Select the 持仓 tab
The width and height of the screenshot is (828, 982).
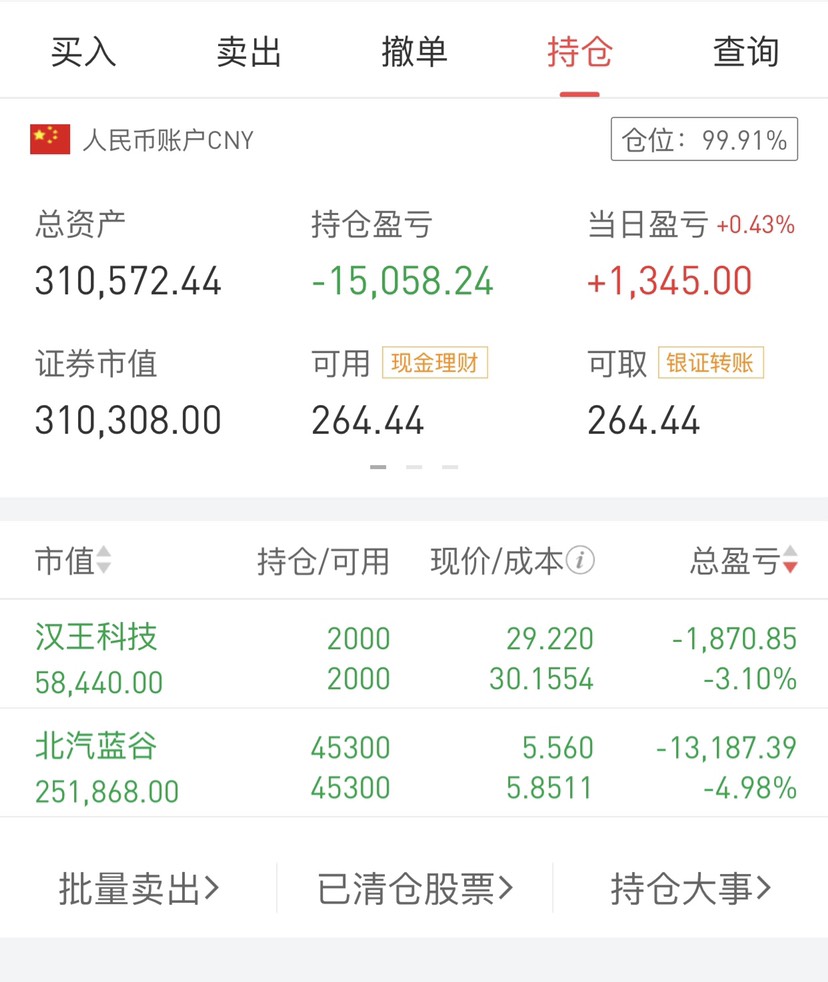(579, 52)
